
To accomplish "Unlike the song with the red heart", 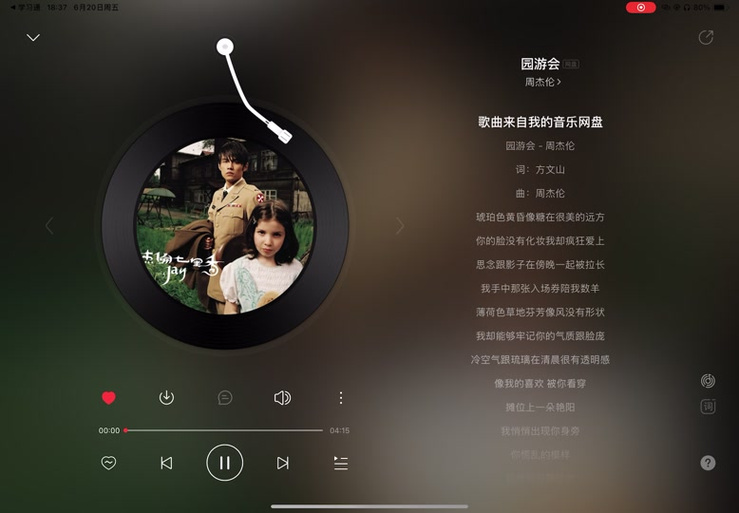I will [109, 398].
